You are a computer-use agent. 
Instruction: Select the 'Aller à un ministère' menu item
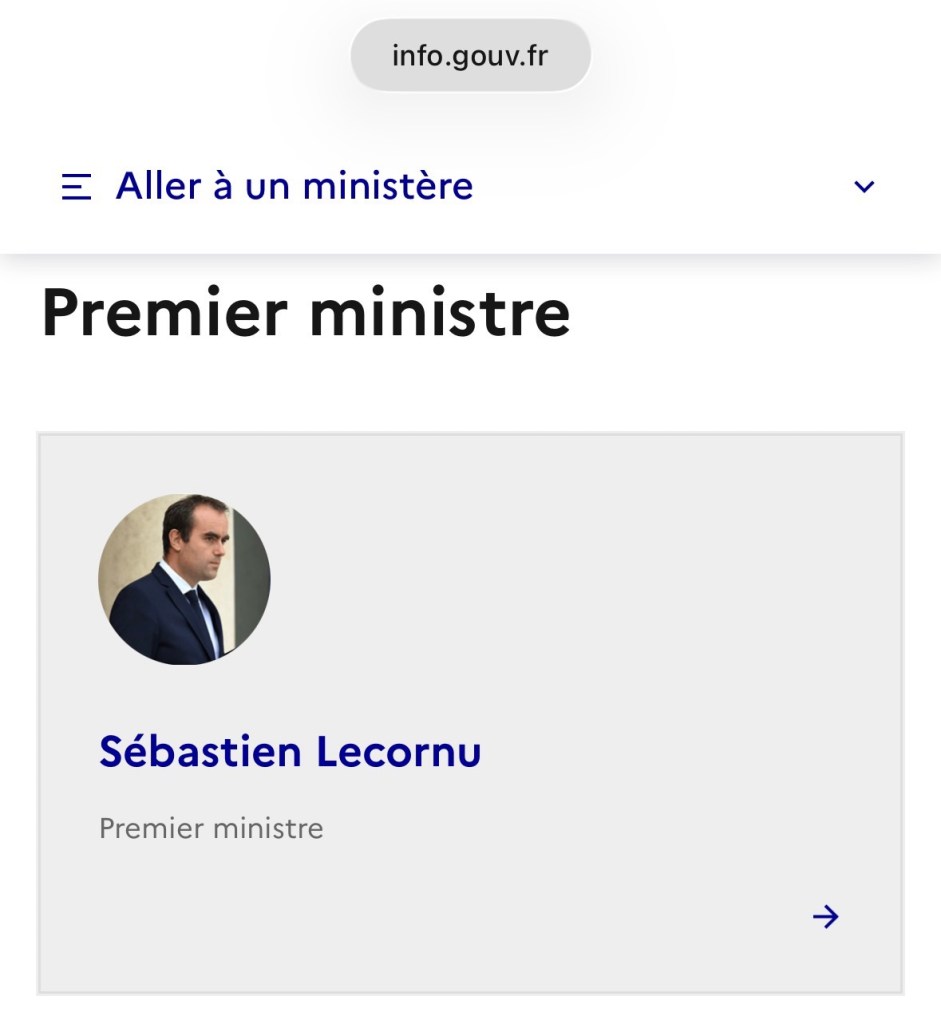point(295,186)
